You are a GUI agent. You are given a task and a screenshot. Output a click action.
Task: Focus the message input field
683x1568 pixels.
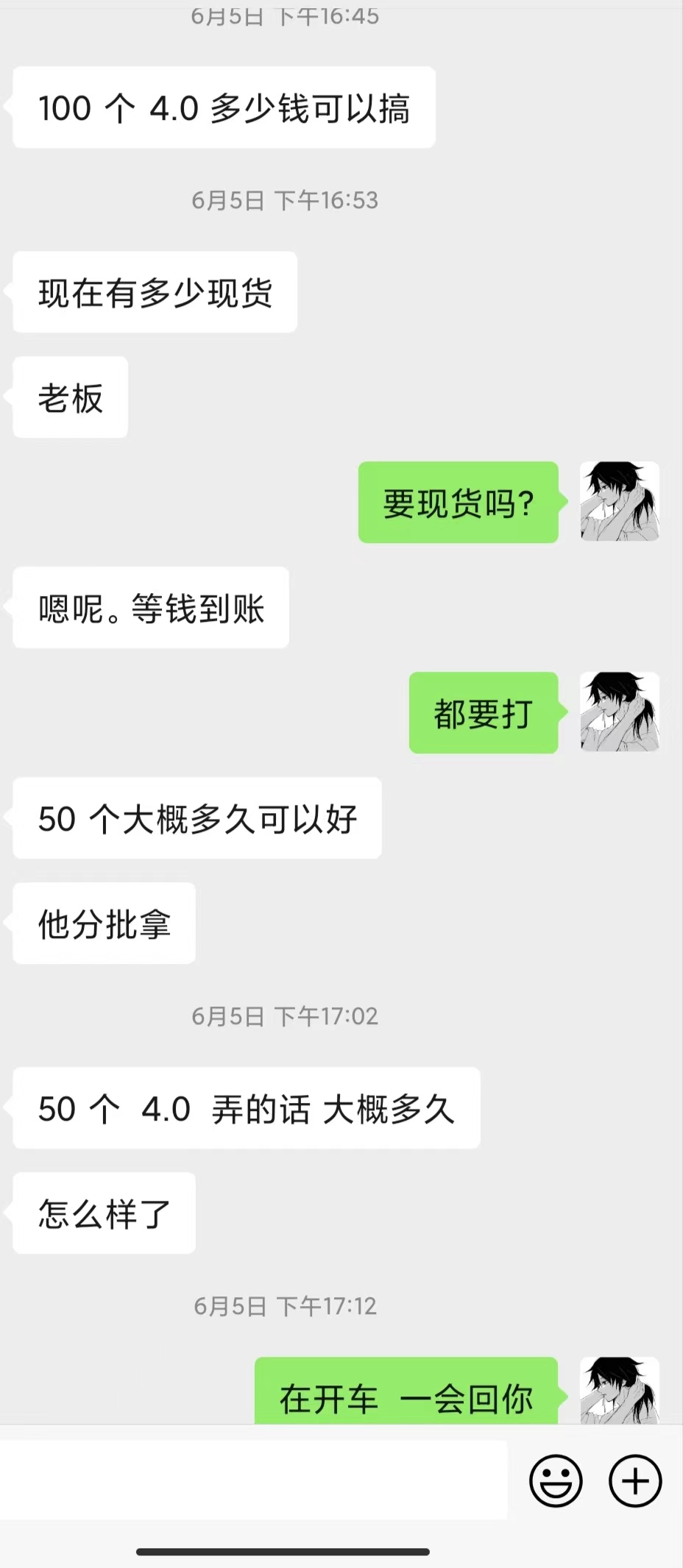[x=254, y=1480]
